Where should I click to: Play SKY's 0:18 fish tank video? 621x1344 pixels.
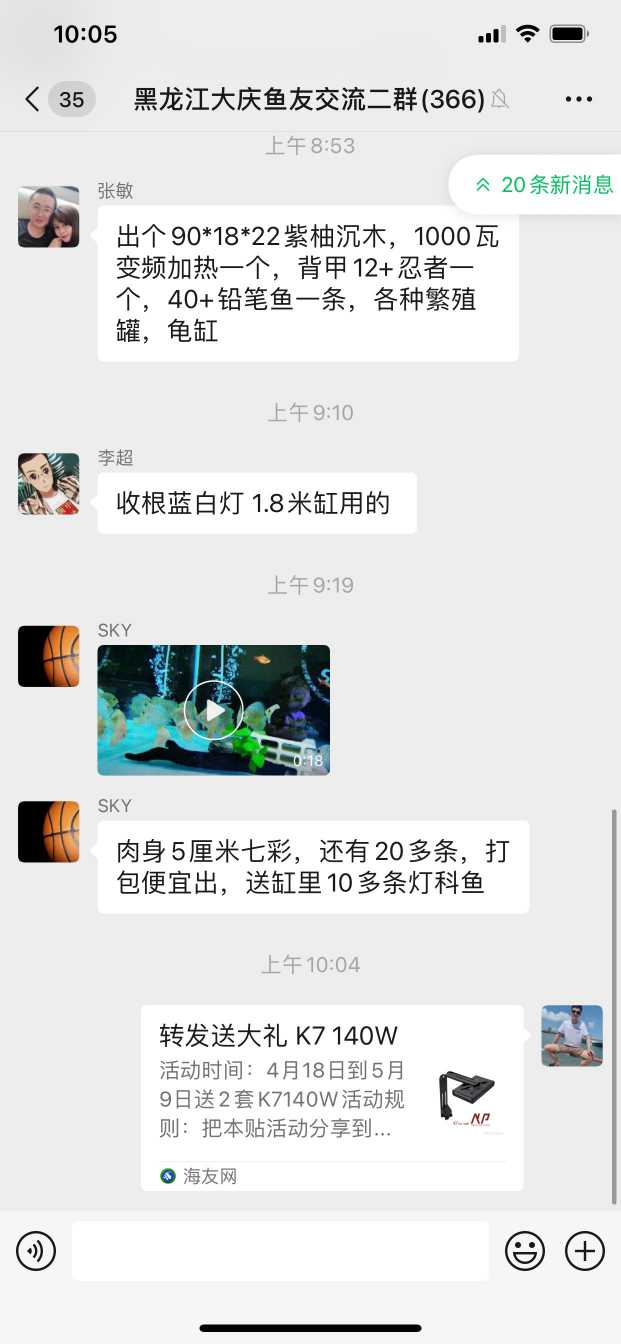click(213, 710)
